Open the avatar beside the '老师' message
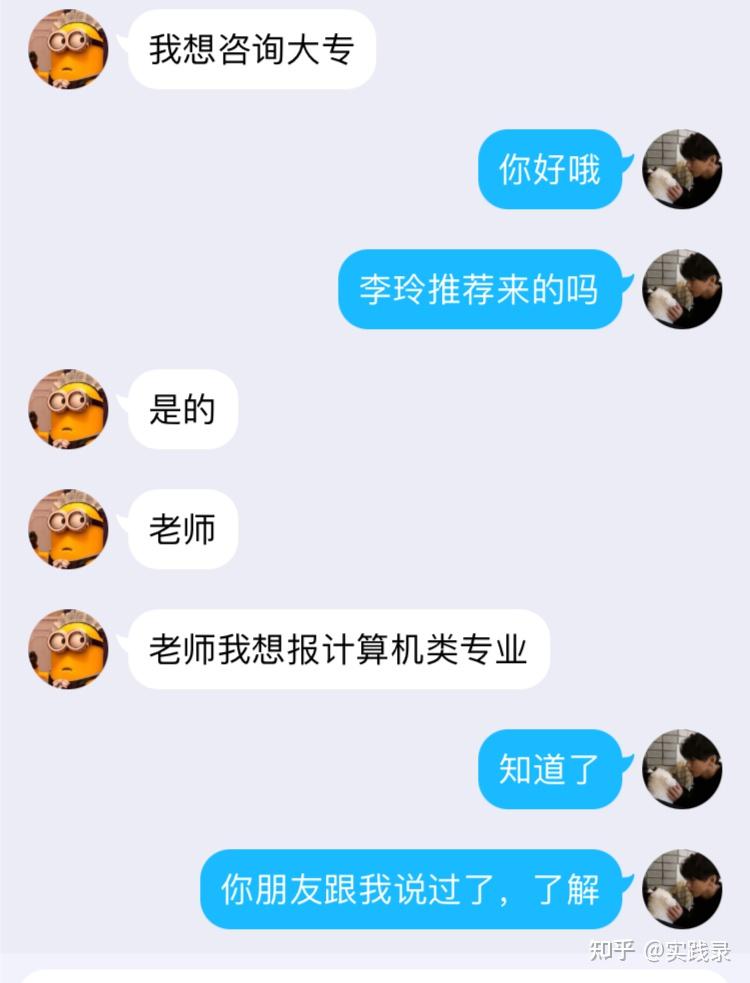Image resolution: width=750 pixels, height=983 pixels. 67,529
